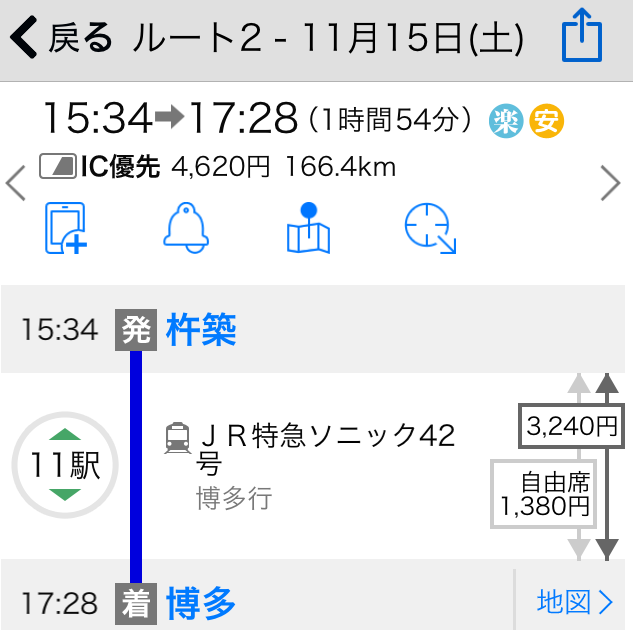Show the previous route with left arrow

point(15,183)
